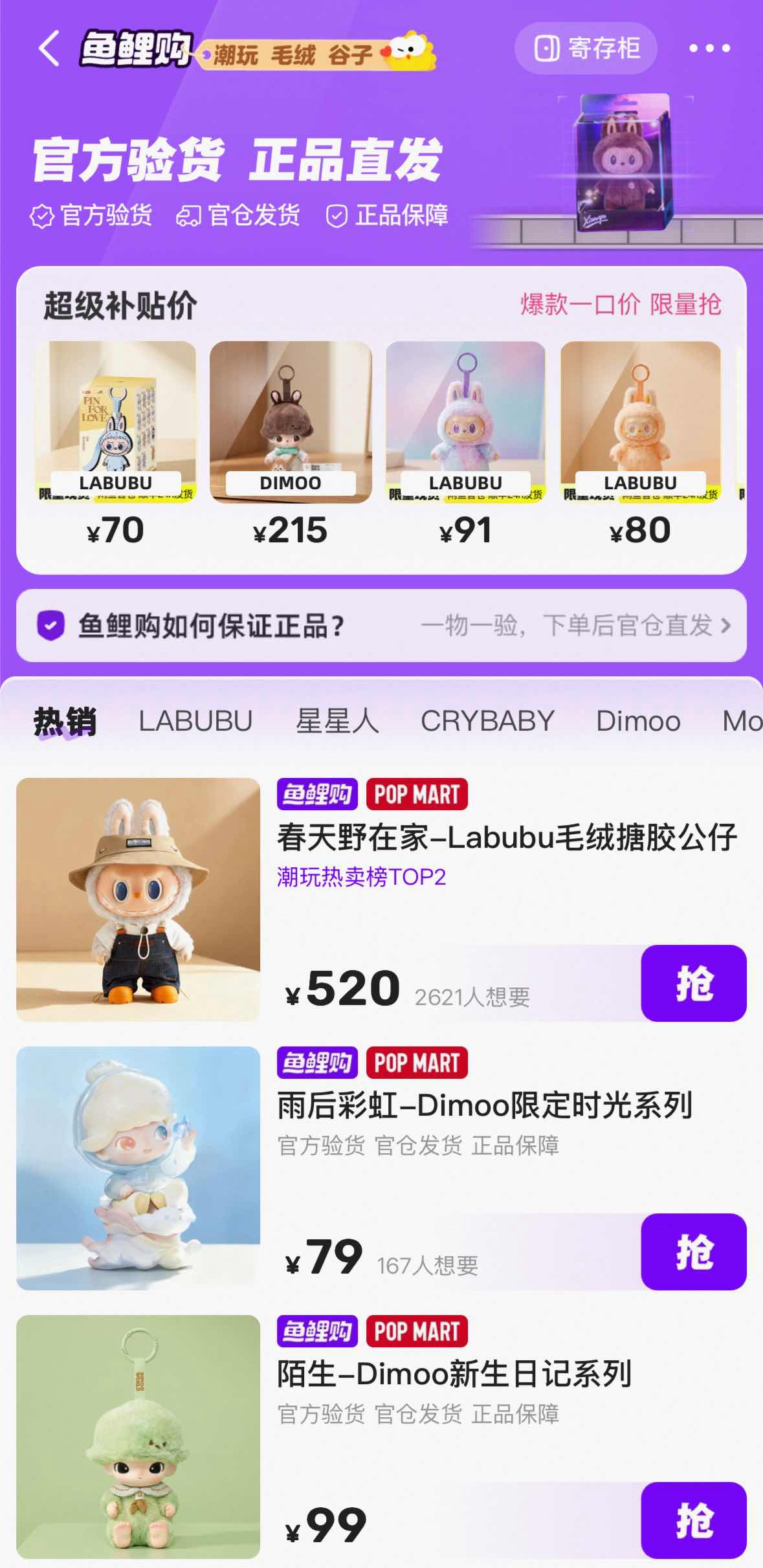
Task: Go back using the top arrow
Action: tap(49, 49)
